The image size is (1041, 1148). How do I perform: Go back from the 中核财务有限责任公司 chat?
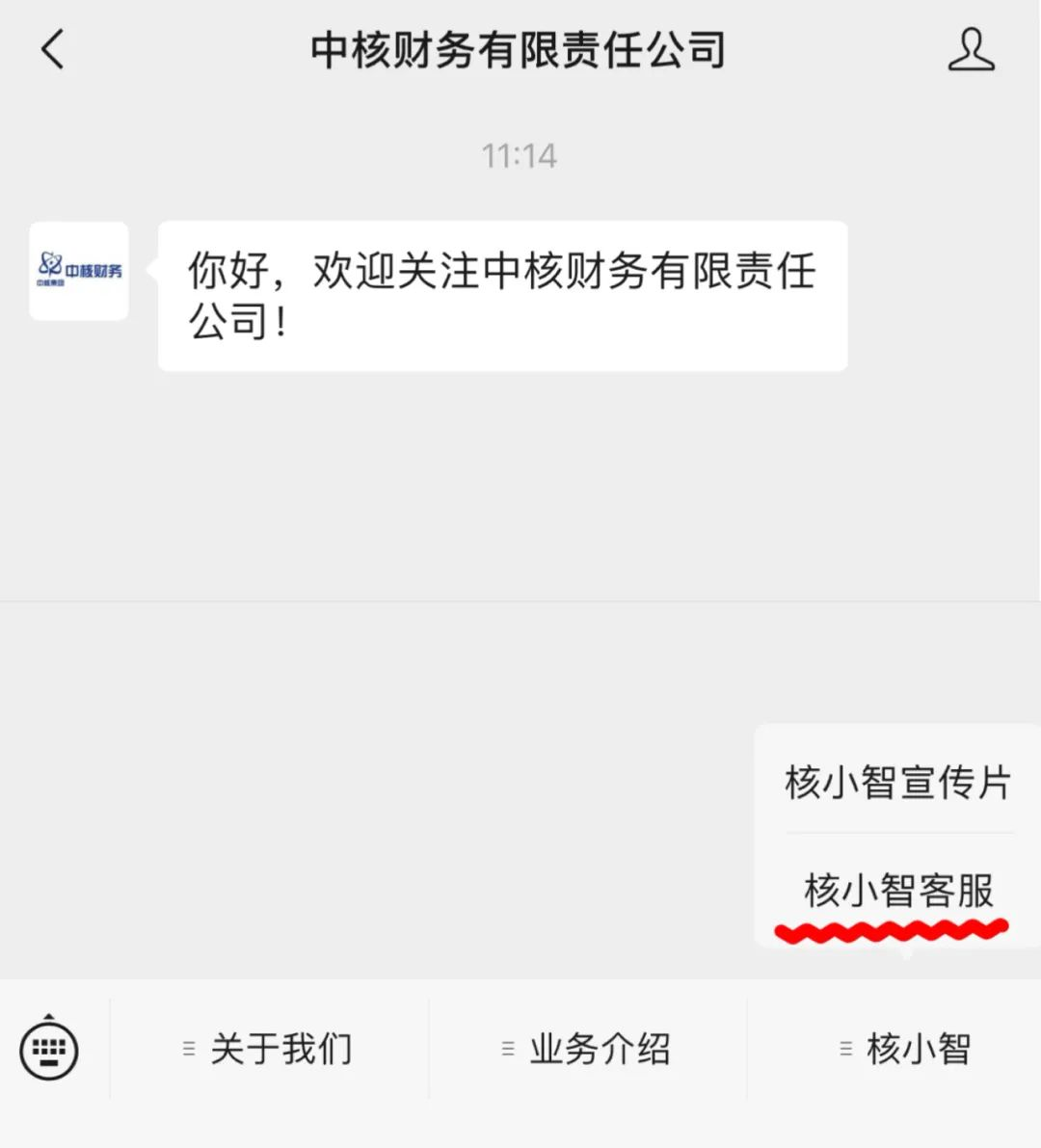point(54,49)
